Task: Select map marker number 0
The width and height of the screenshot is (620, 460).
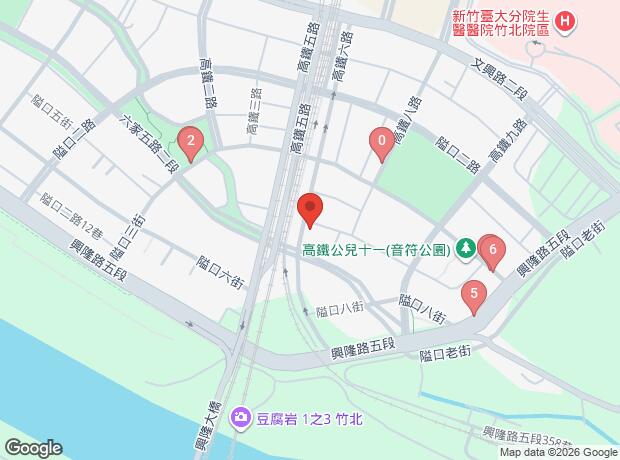Action: [x=380, y=143]
